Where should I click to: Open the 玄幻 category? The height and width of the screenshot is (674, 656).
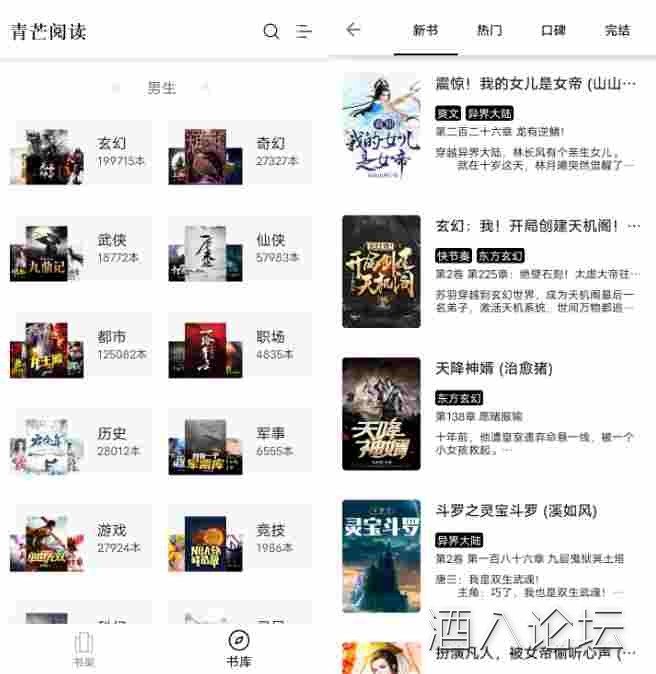point(82,152)
